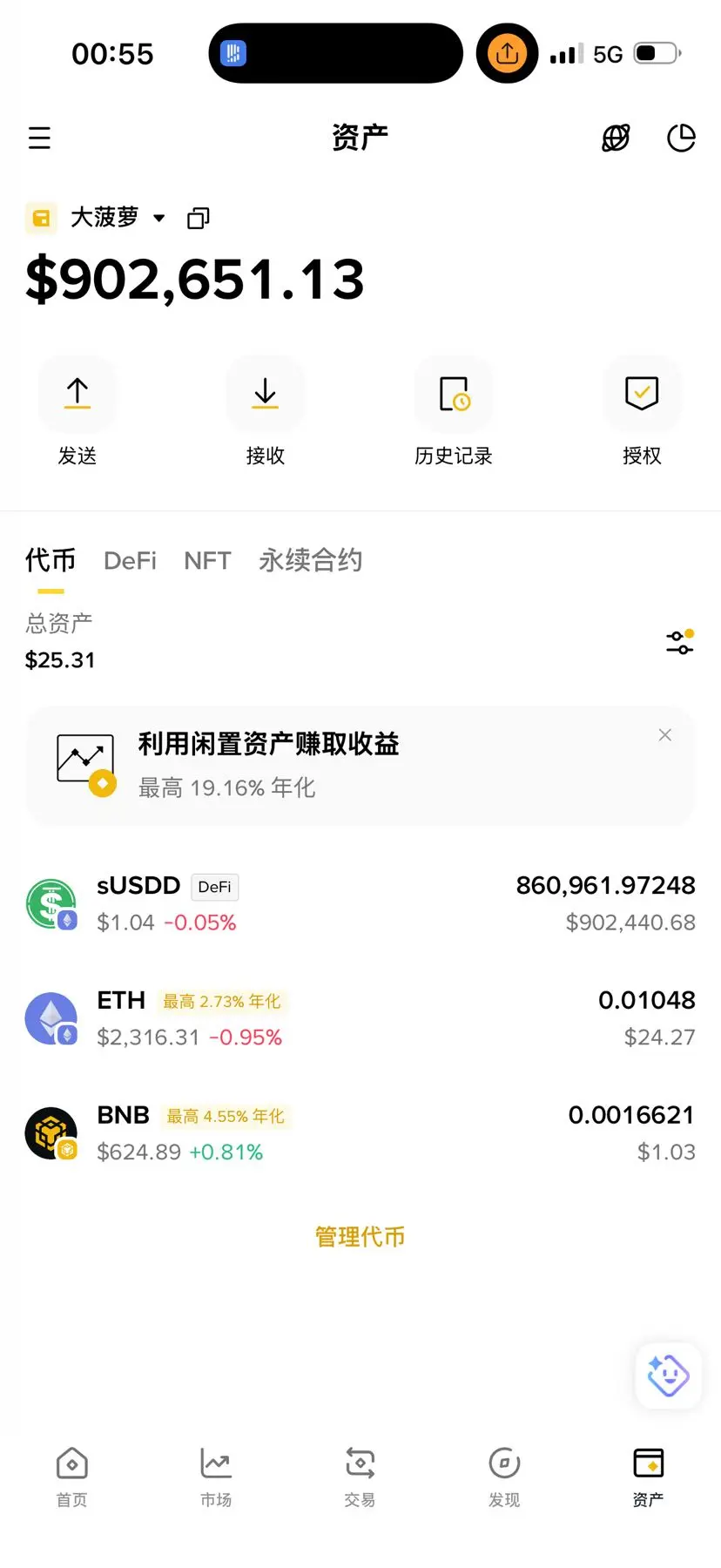Tap the 发送 send button
The image size is (721, 1568).
[77, 395]
